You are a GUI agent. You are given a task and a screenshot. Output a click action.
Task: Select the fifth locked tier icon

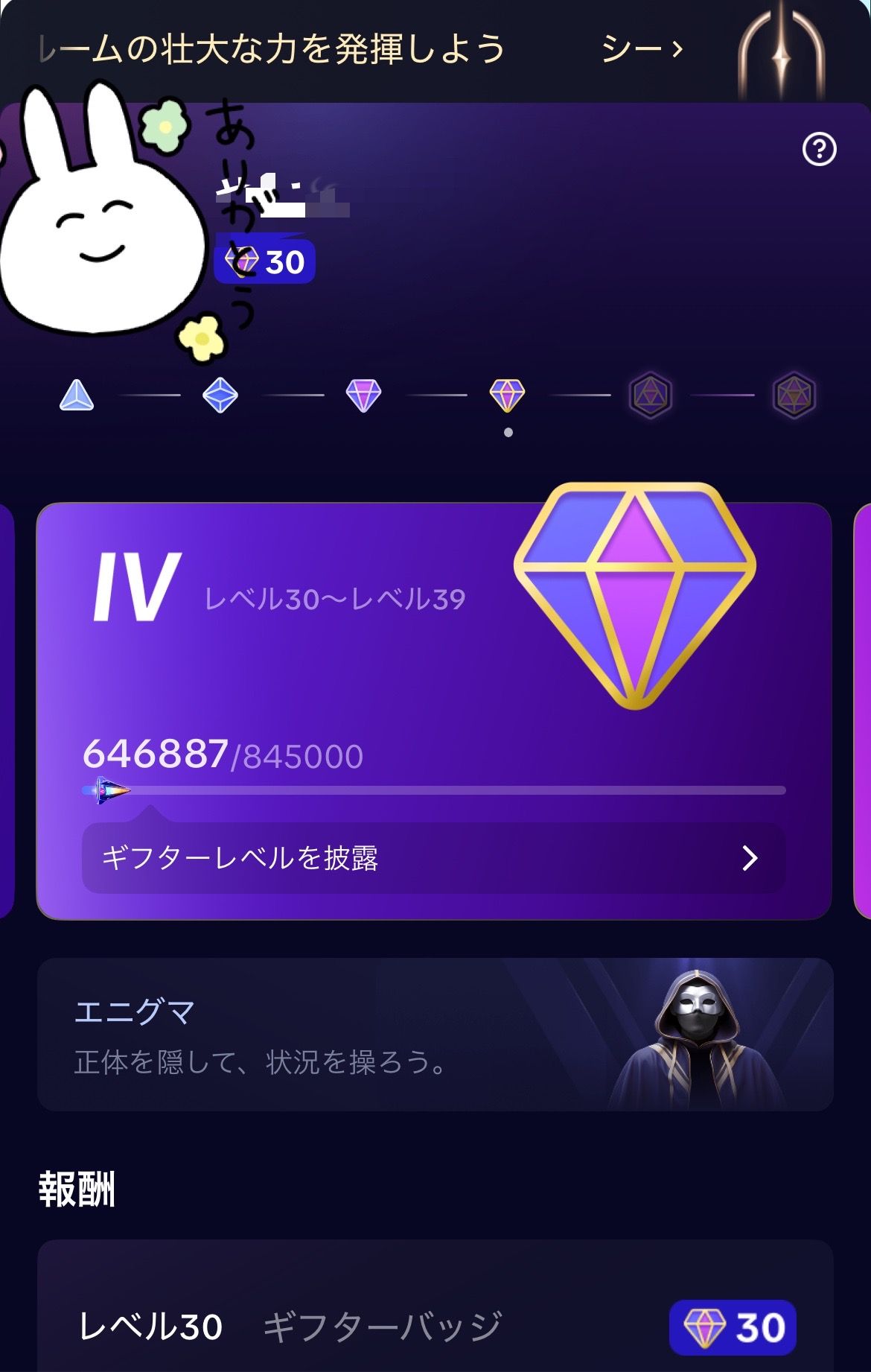tap(651, 395)
